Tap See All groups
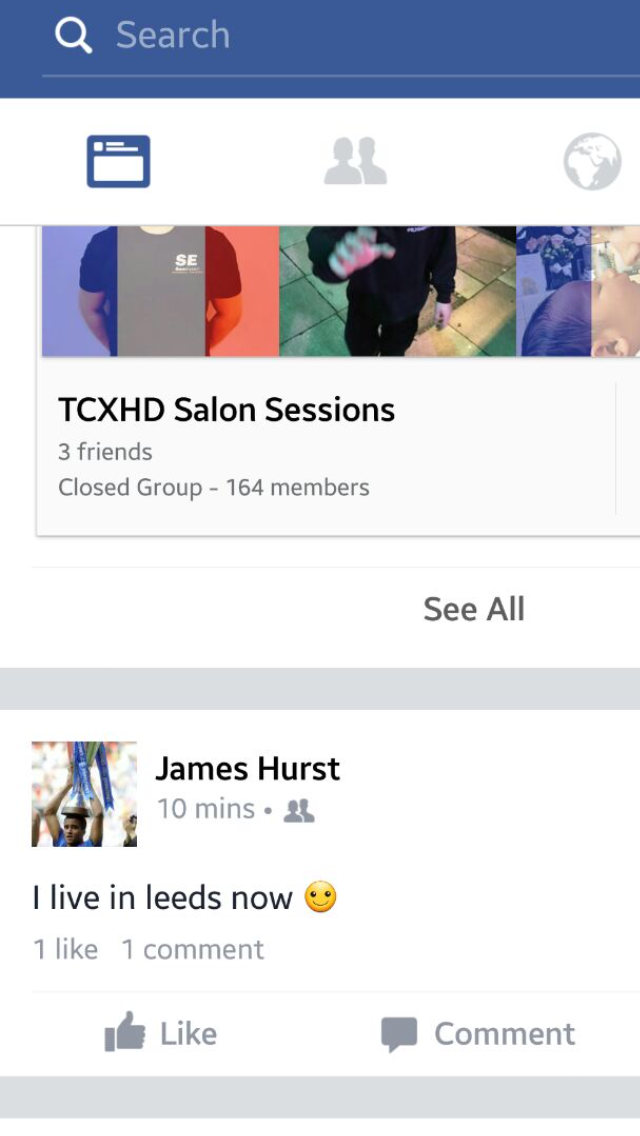 [473, 609]
